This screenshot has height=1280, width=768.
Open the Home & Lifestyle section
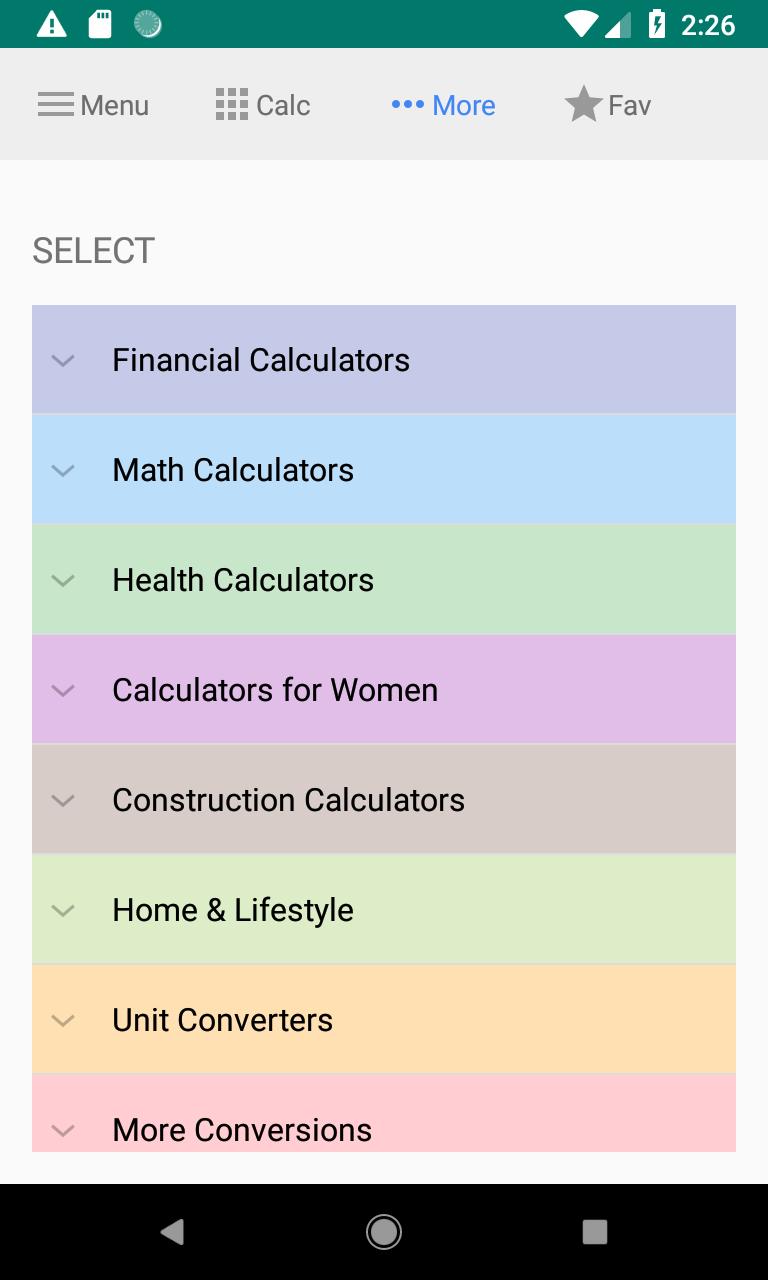pyautogui.click(x=63, y=910)
